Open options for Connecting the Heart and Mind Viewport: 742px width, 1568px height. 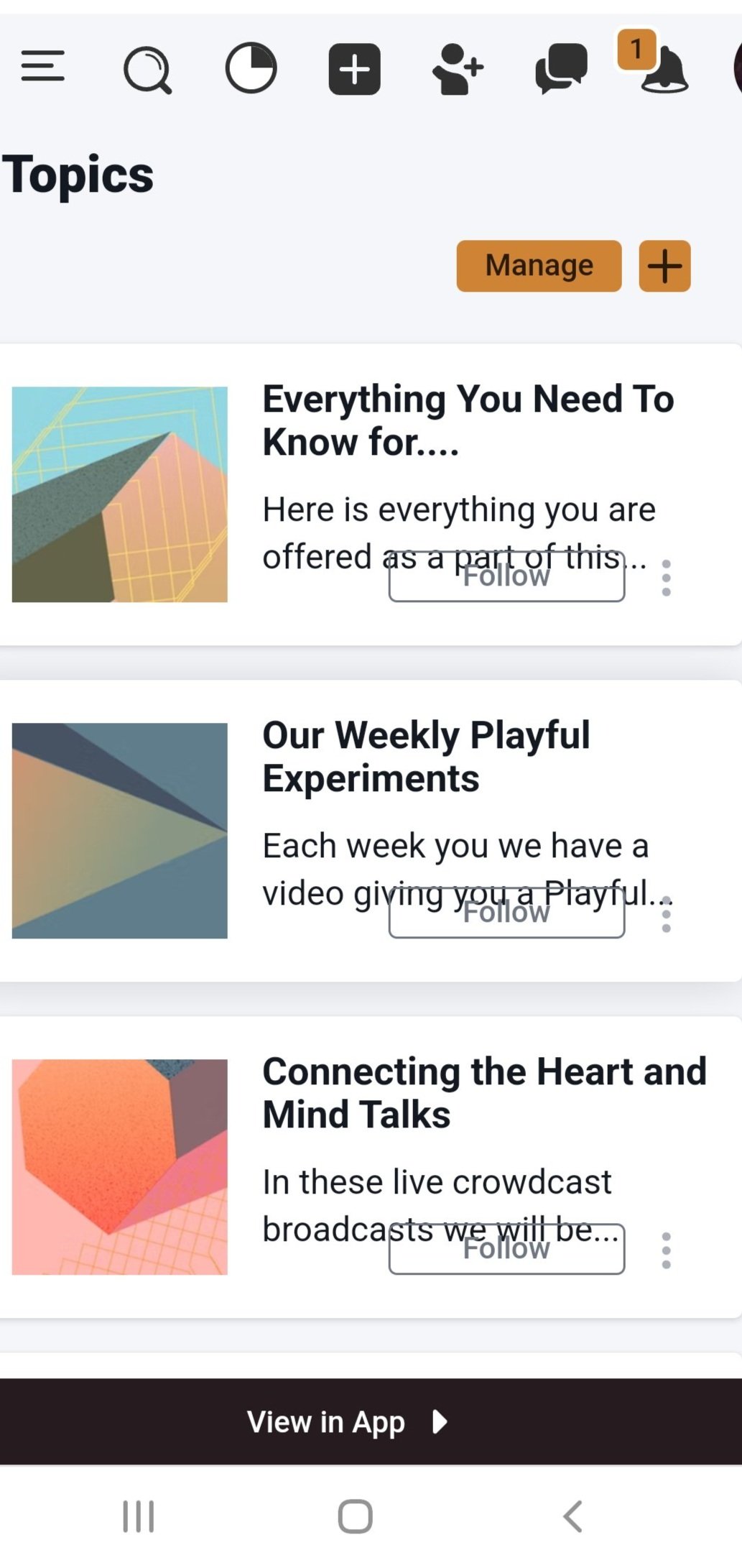[x=667, y=1250]
